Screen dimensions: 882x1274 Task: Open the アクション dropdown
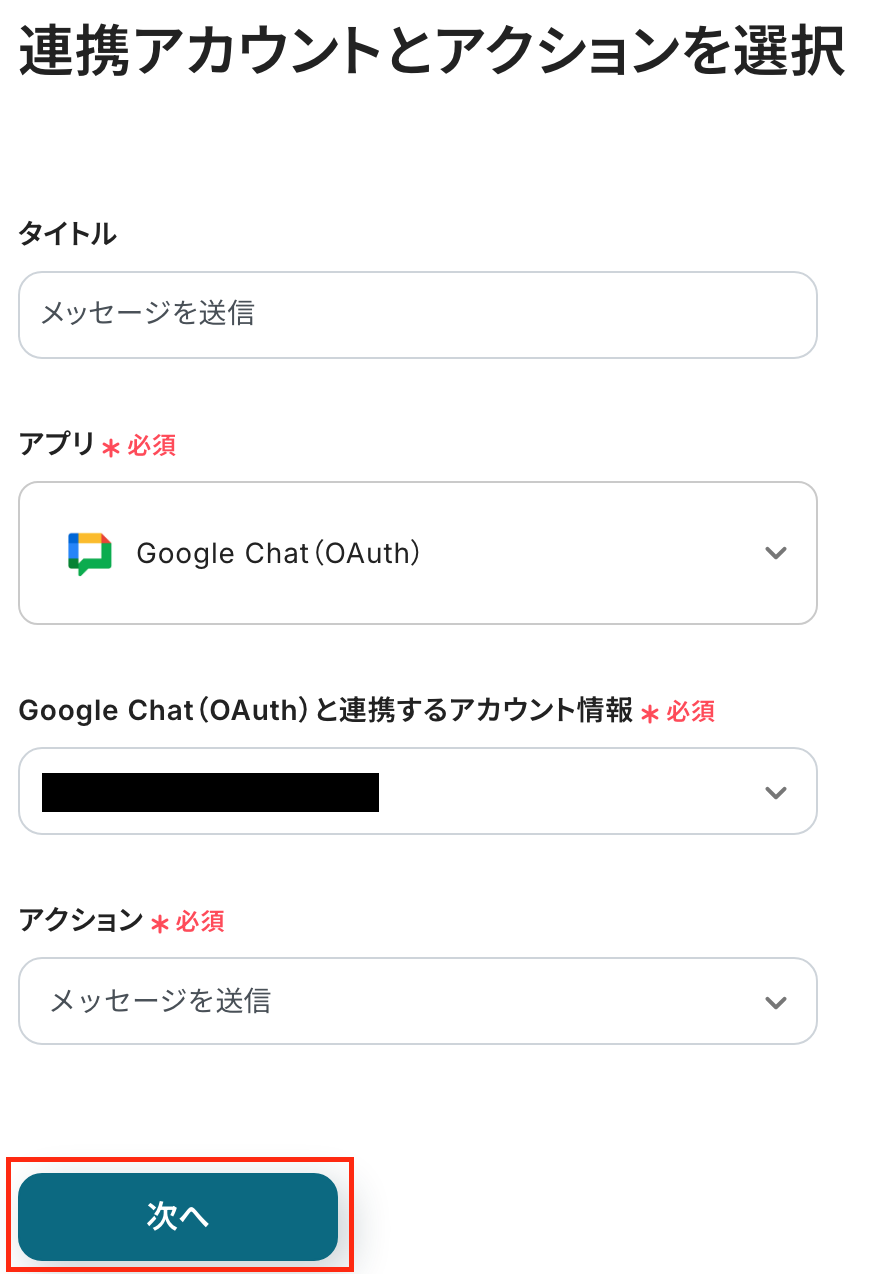[x=417, y=1001]
